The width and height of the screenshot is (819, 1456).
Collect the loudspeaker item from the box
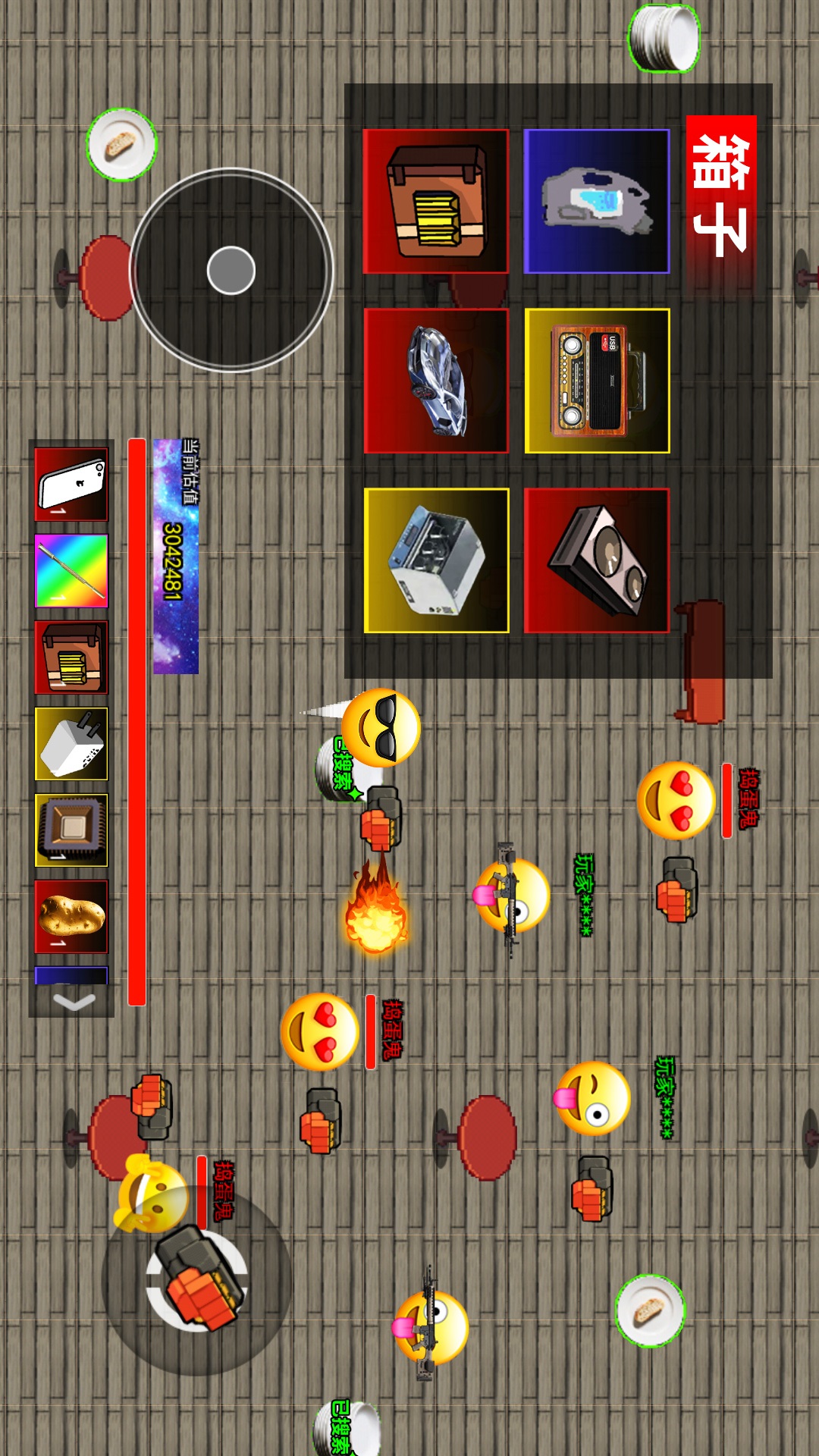pos(597,560)
